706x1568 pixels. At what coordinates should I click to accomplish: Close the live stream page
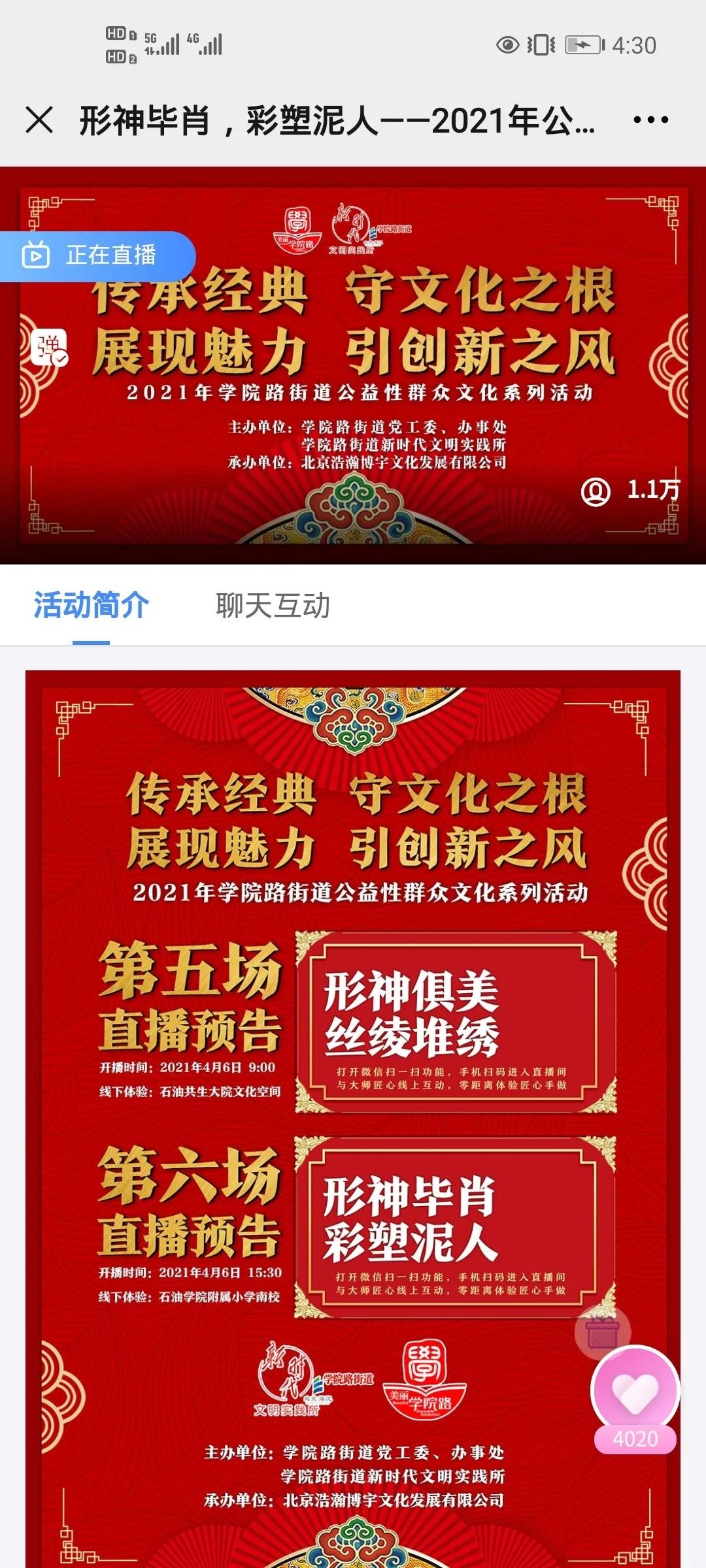pos(39,120)
